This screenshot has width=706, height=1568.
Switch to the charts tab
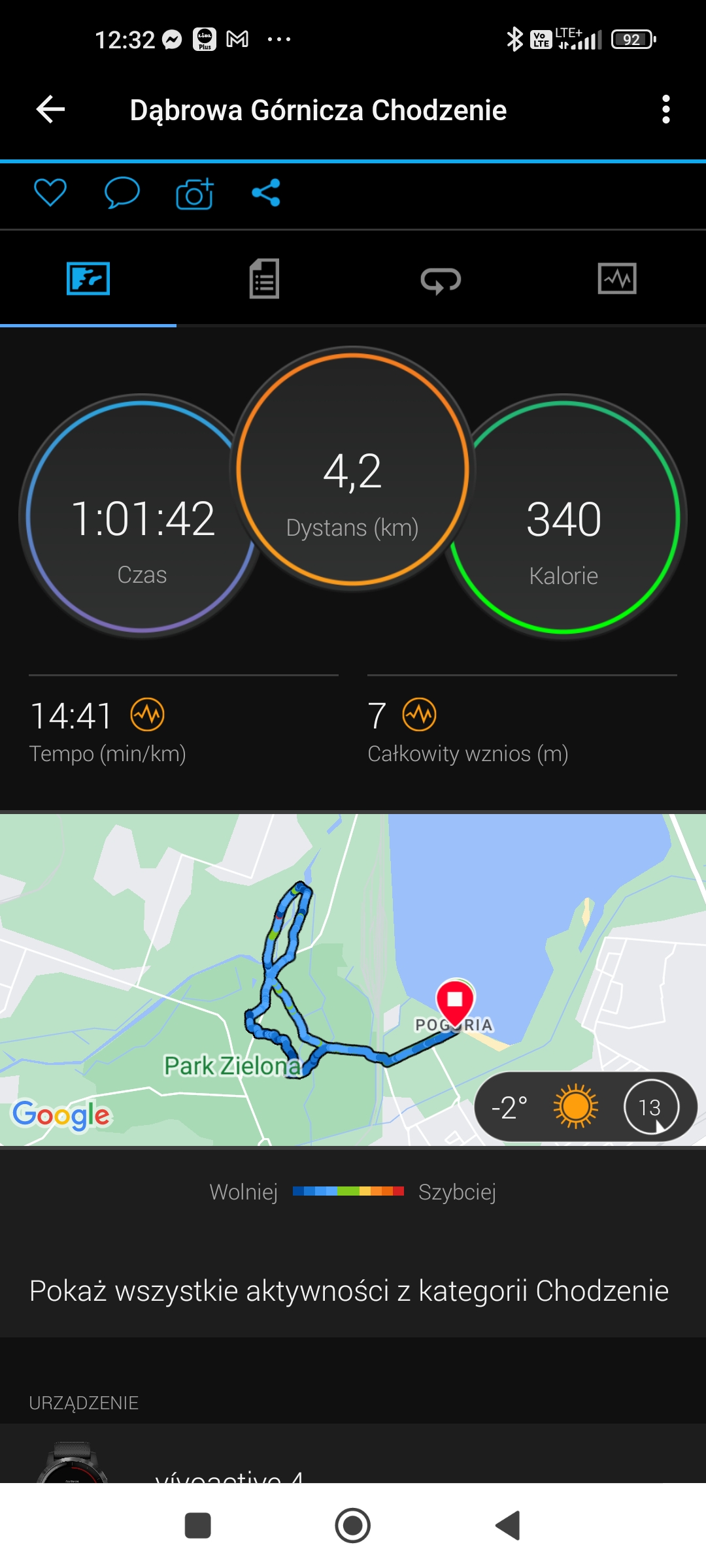[x=617, y=279]
